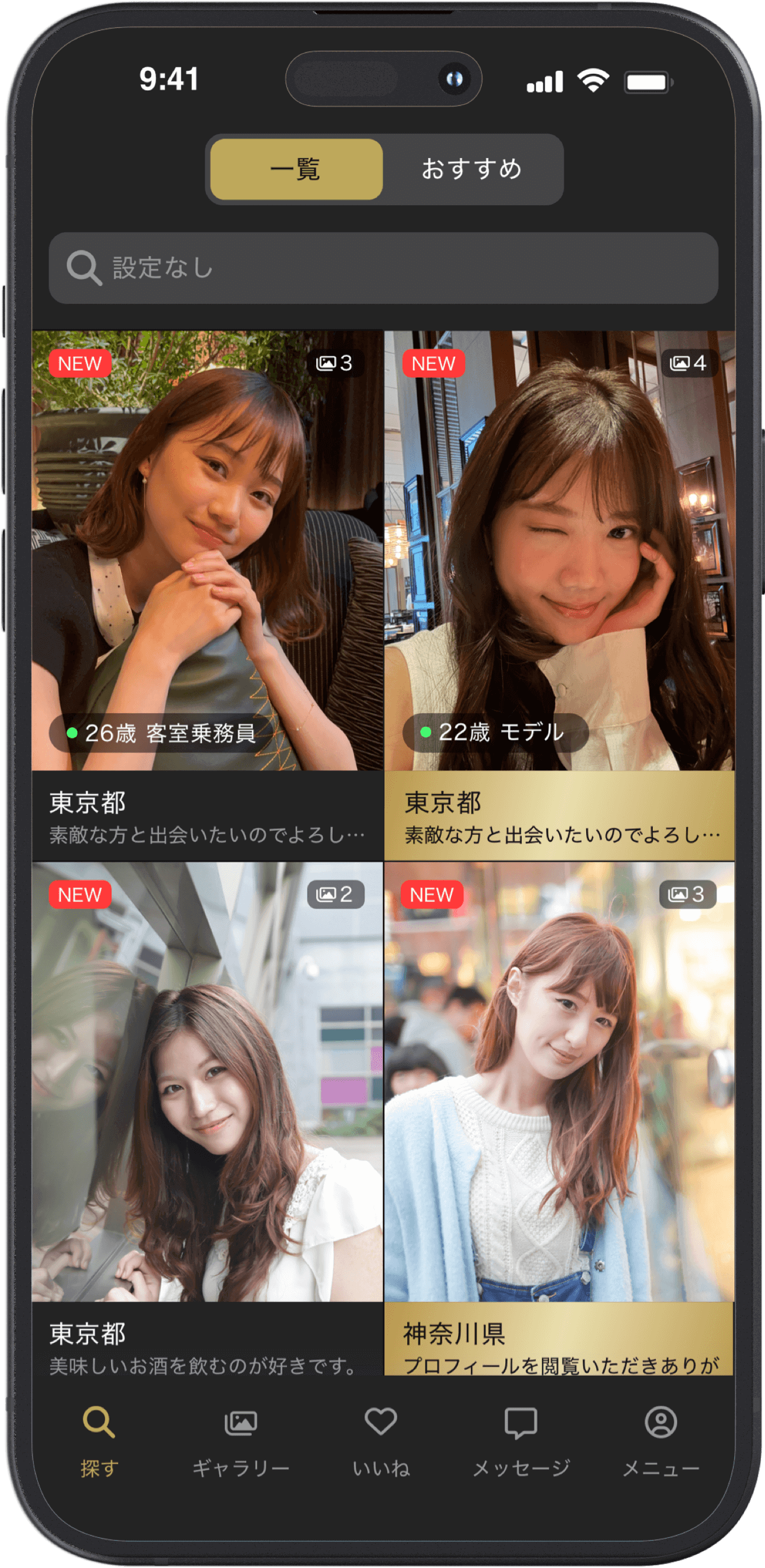Click the search magnifier inside the filter bar
The image size is (765, 1568).
[84, 268]
